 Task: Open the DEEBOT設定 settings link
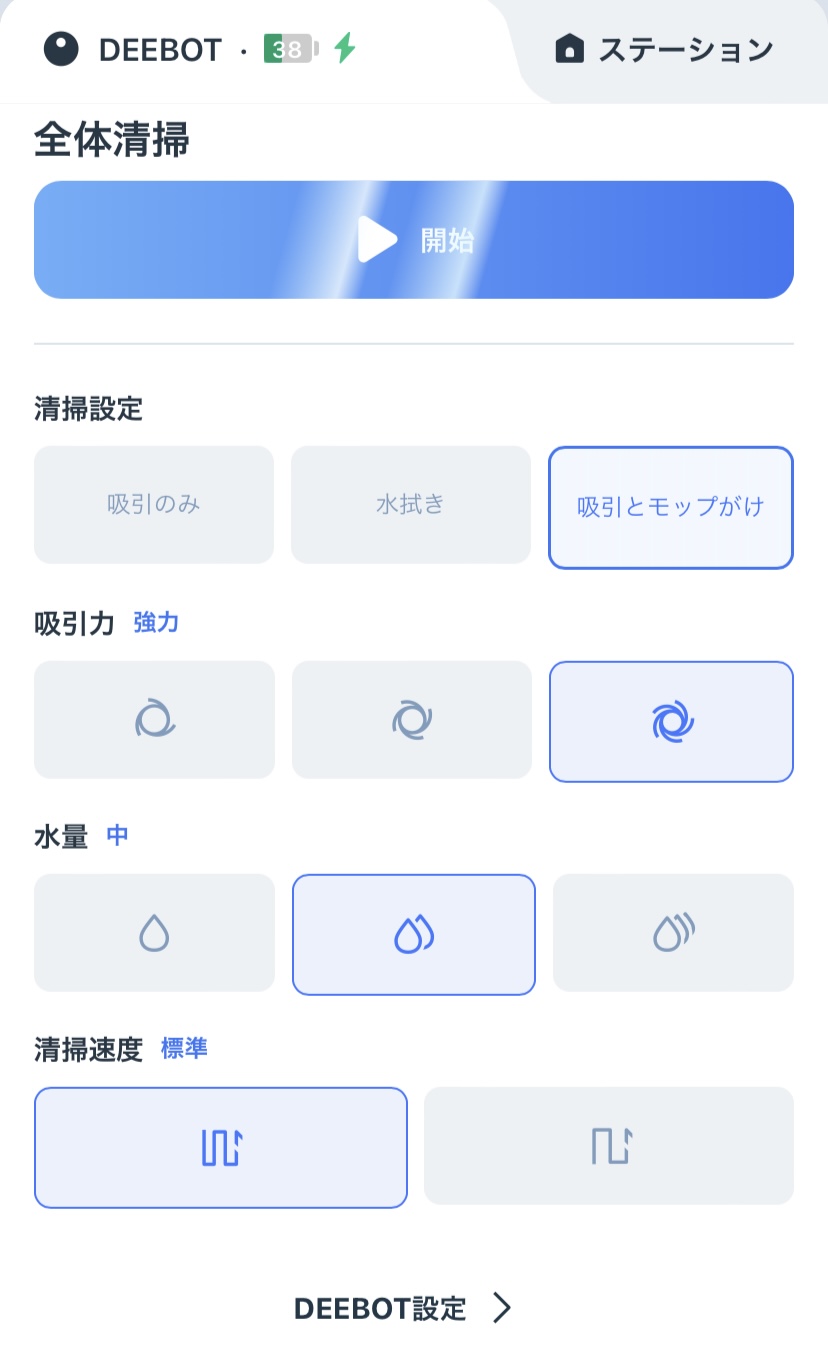(x=378, y=1307)
